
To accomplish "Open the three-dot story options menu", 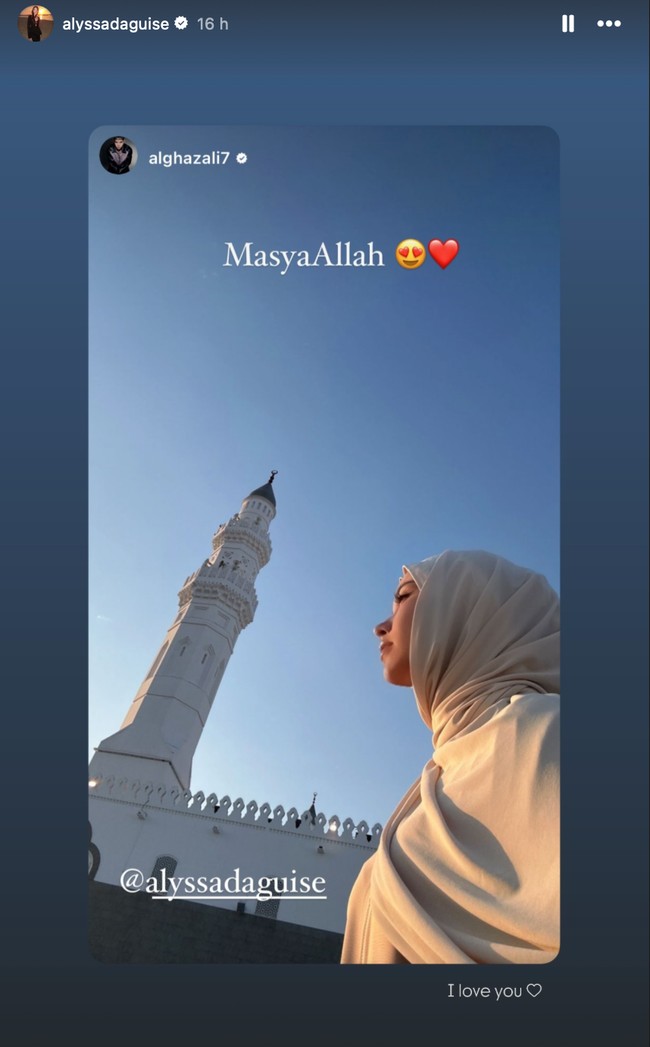I will [x=609, y=24].
